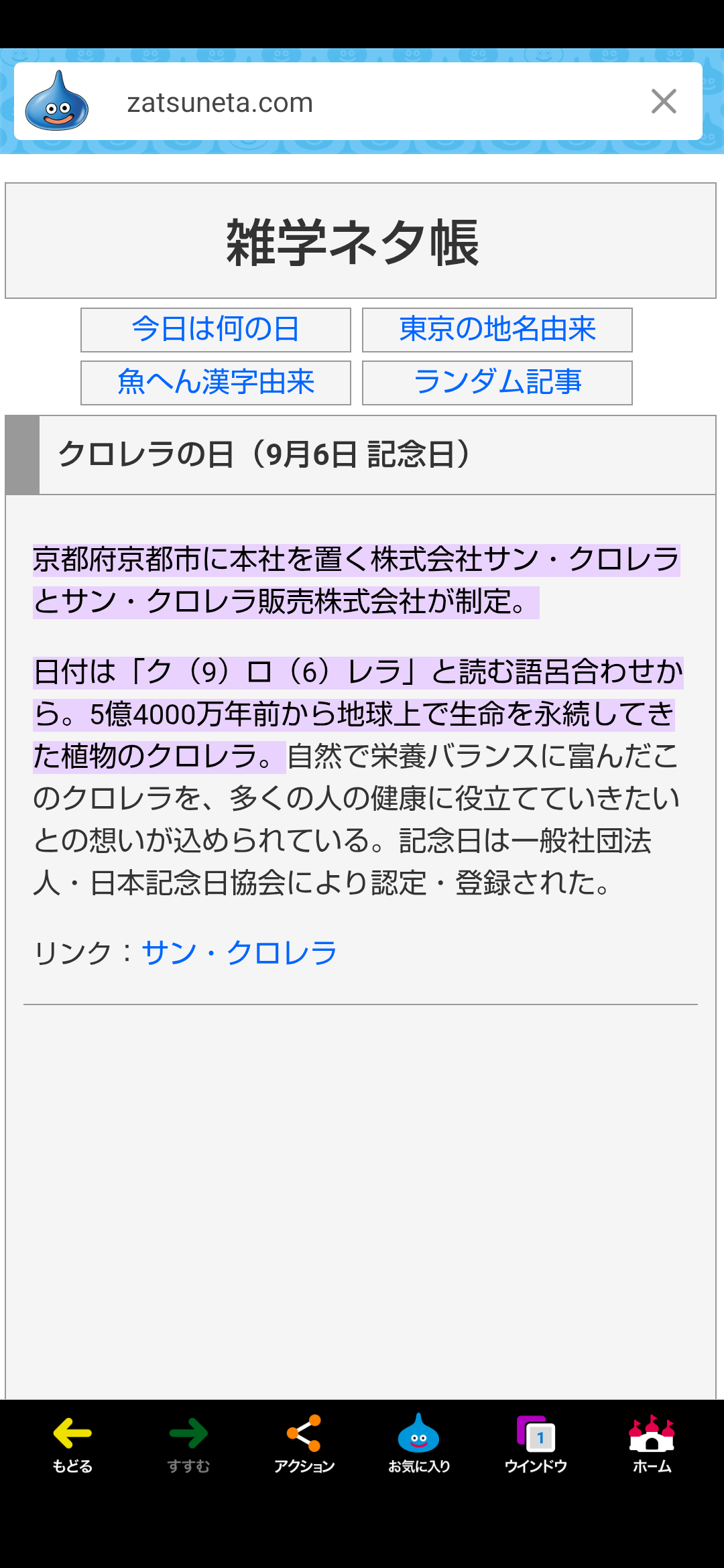Tap the 雑学ネタ帳 site title

tap(353, 242)
